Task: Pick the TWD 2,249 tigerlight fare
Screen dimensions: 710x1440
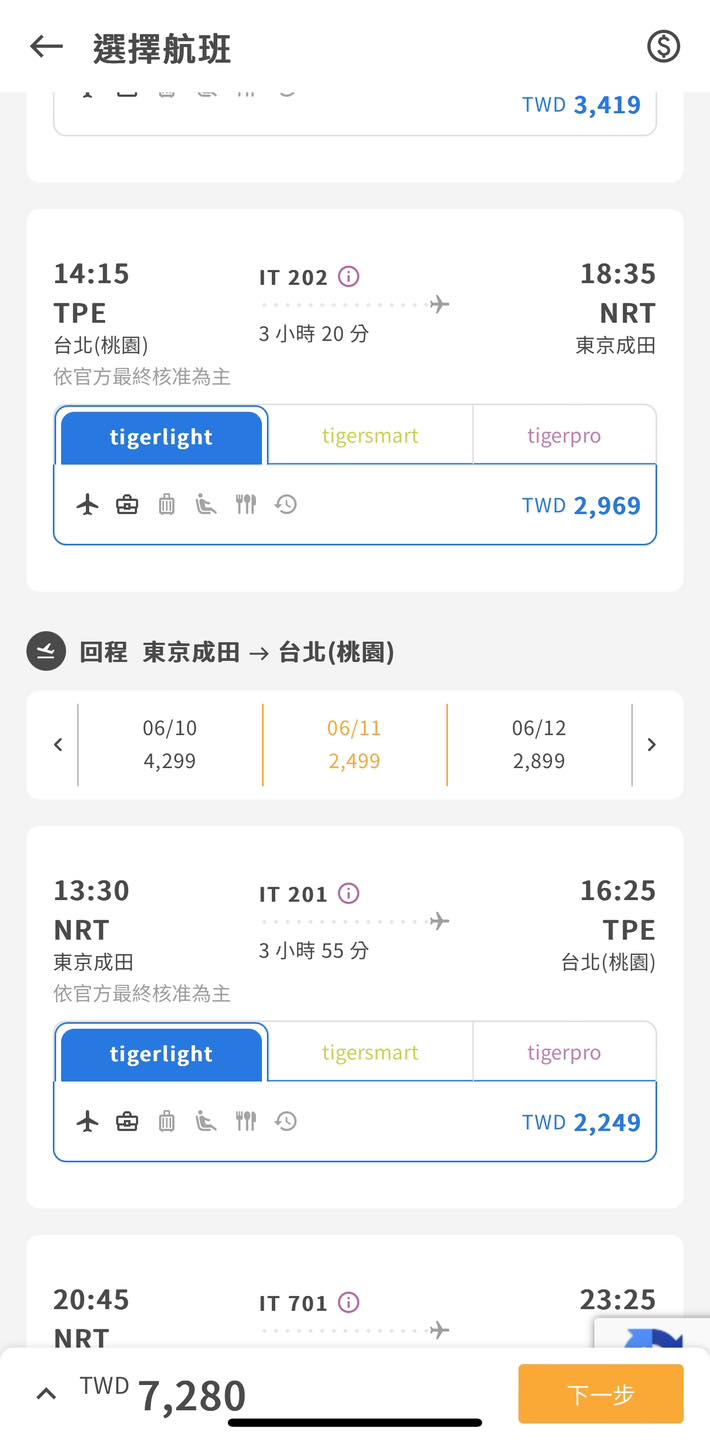Action: pyautogui.click(x=580, y=1122)
